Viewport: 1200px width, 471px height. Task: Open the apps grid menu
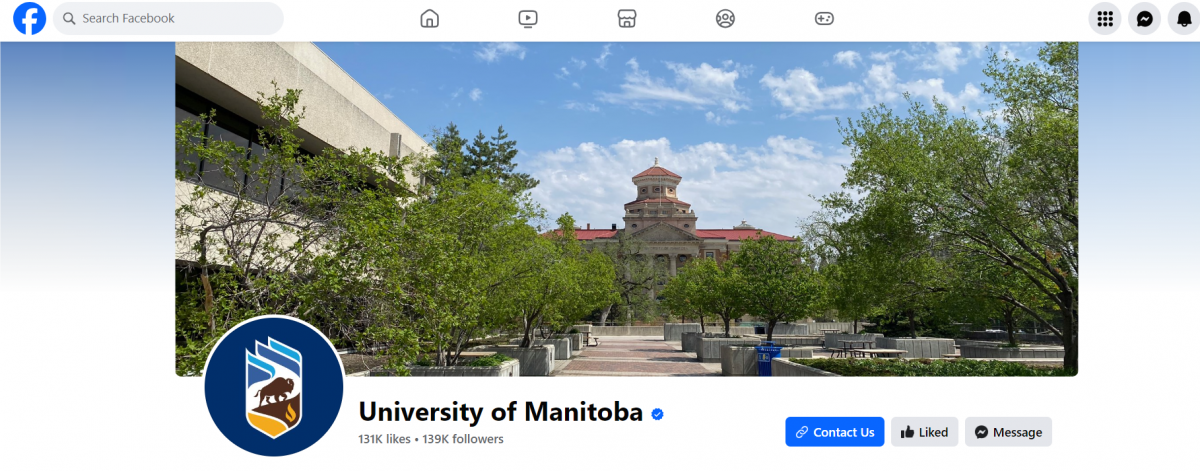pyautogui.click(x=1105, y=19)
